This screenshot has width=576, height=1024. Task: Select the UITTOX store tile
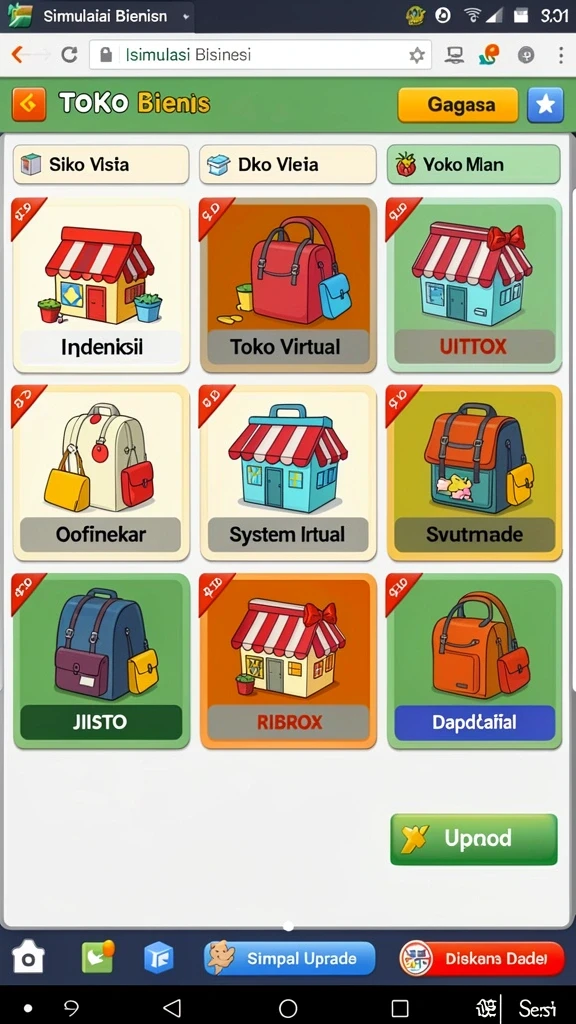pyautogui.click(x=474, y=285)
